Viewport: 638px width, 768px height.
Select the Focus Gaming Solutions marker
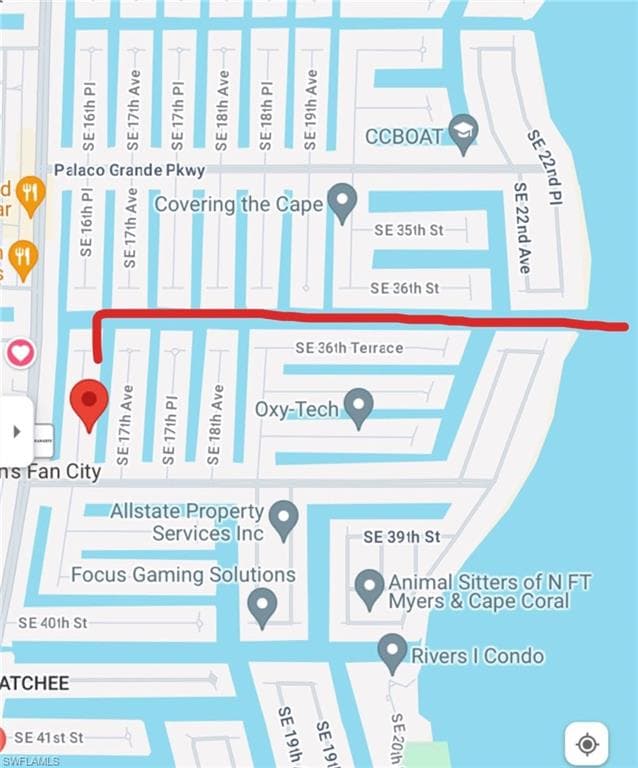pyautogui.click(x=262, y=608)
